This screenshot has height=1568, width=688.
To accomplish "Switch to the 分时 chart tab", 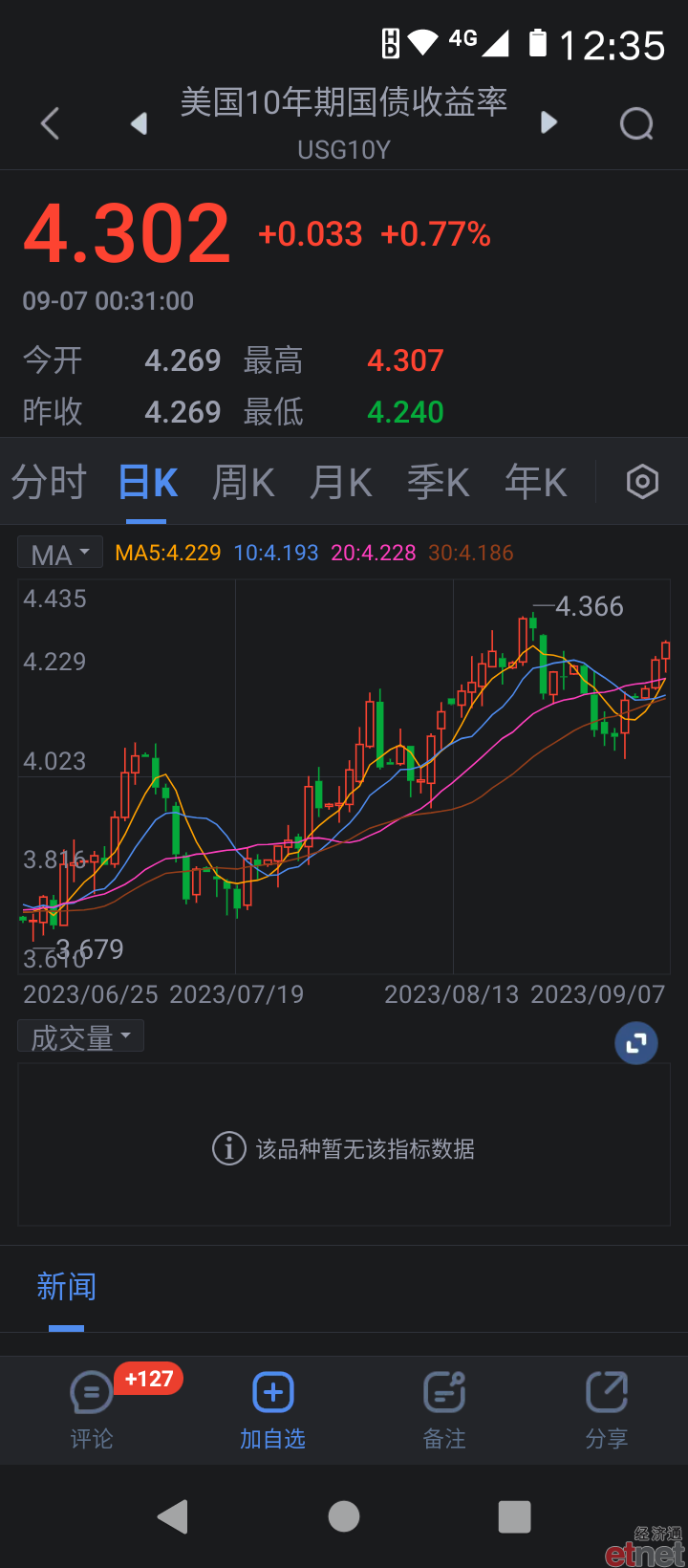I will 49,482.
